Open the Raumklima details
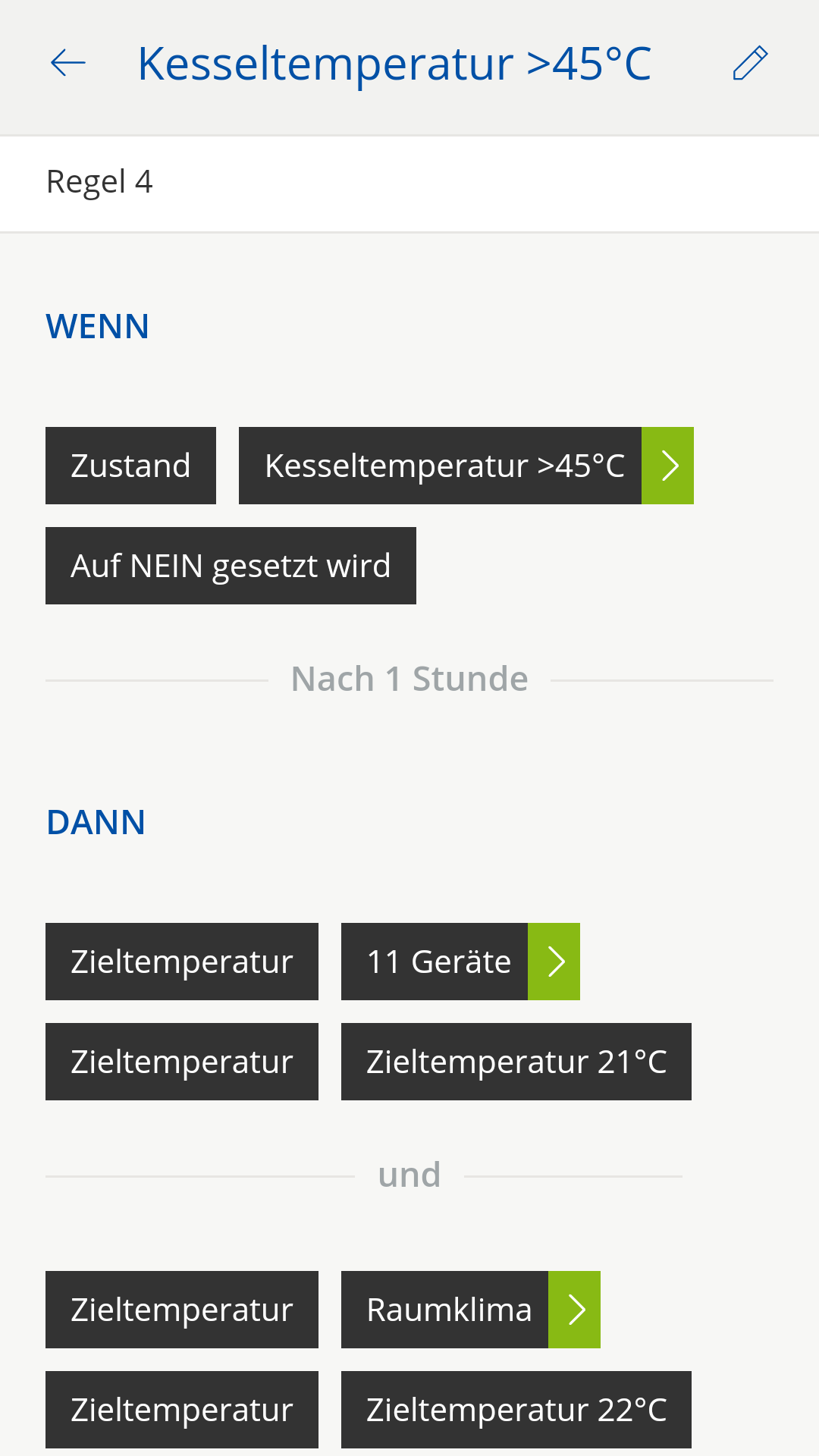 click(x=574, y=1310)
